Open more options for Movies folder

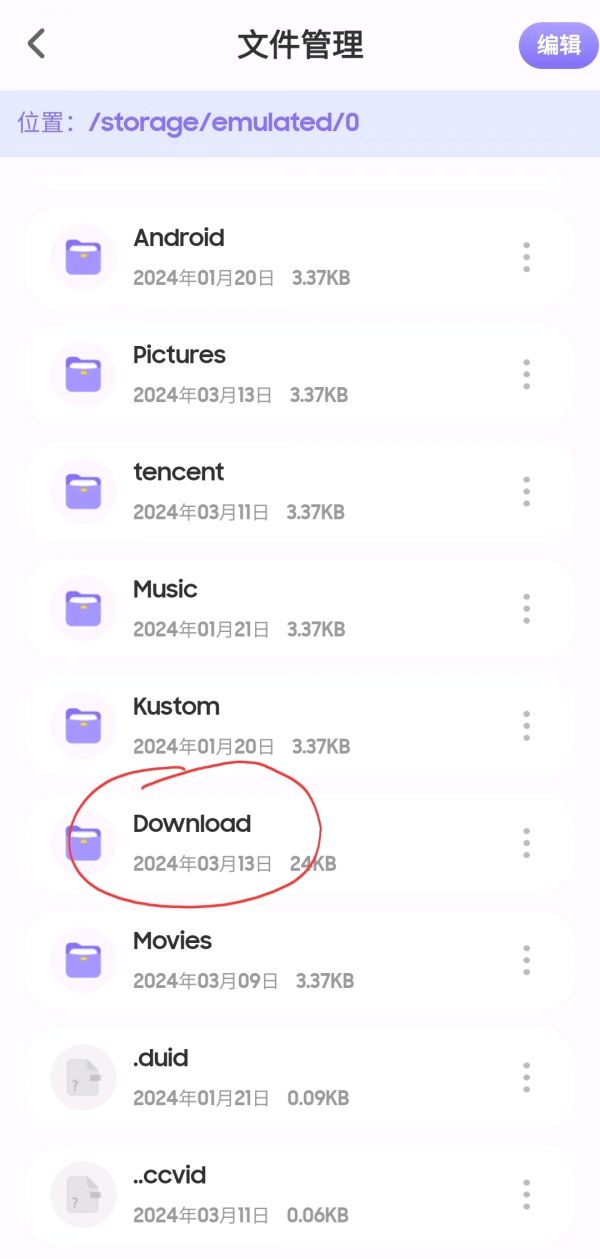526,960
